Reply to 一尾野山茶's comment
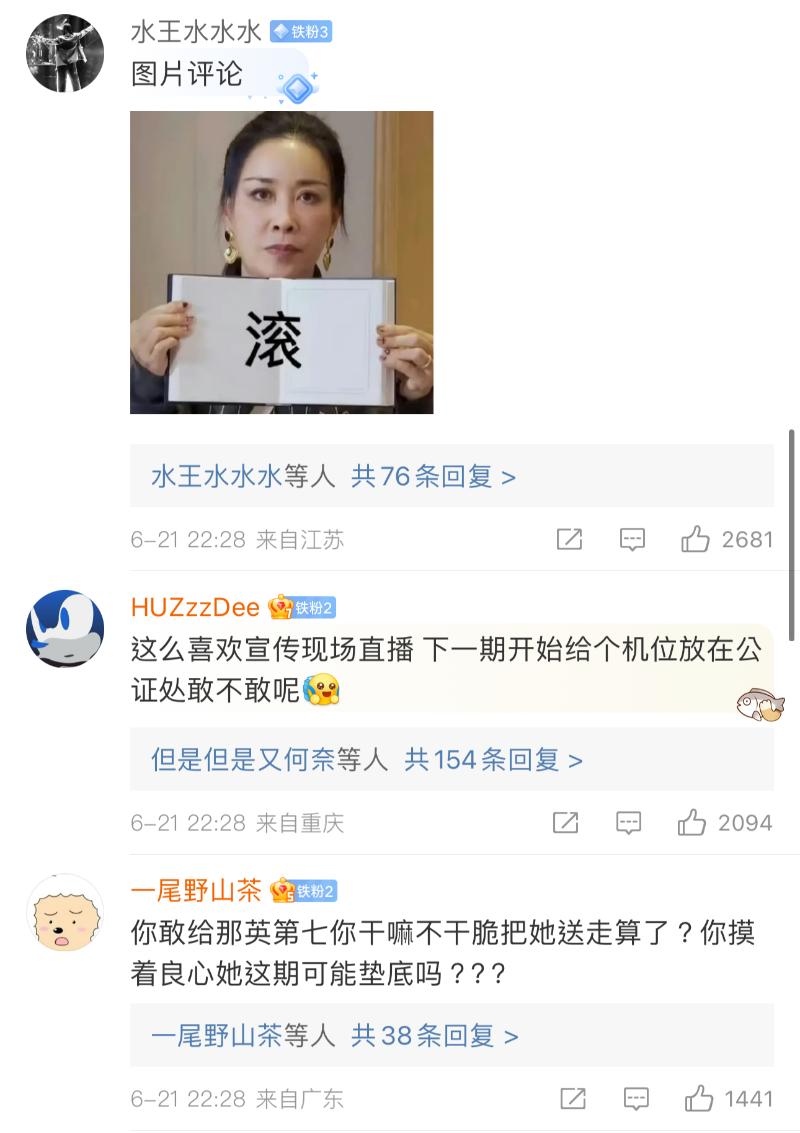Viewport: 800px width, 1133px height. coord(635,1099)
